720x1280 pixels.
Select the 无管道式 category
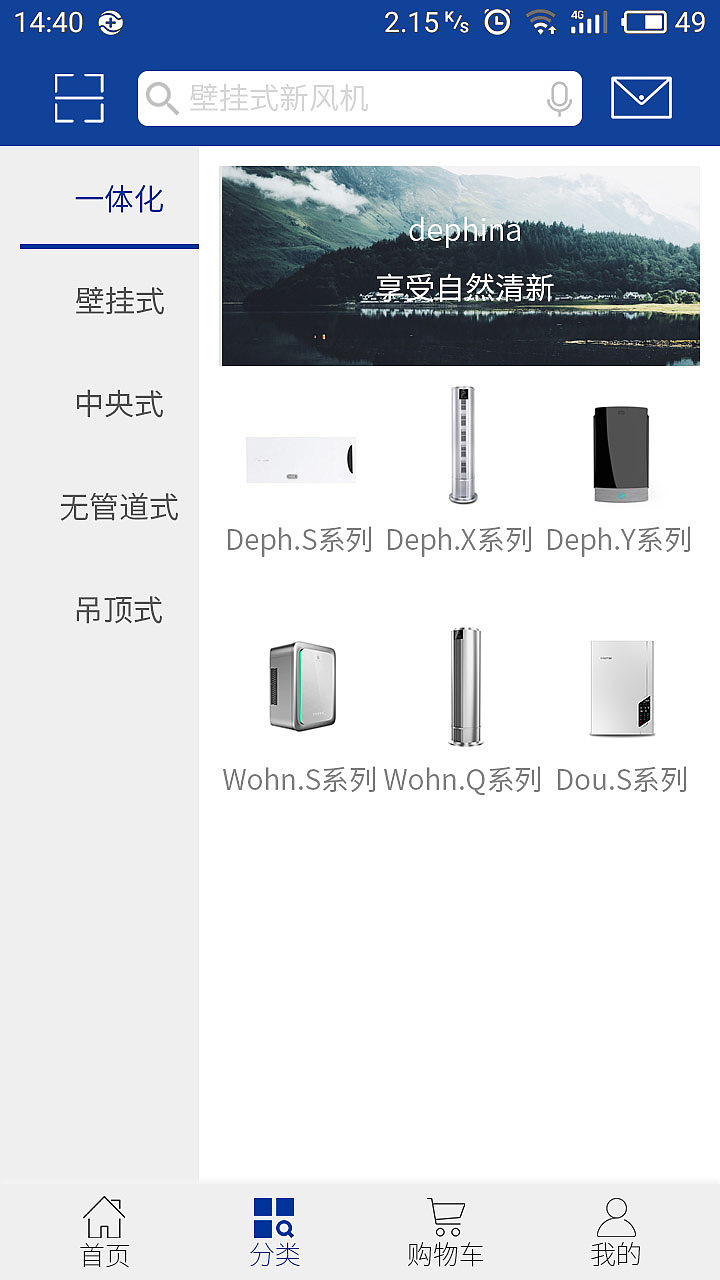point(119,508)
